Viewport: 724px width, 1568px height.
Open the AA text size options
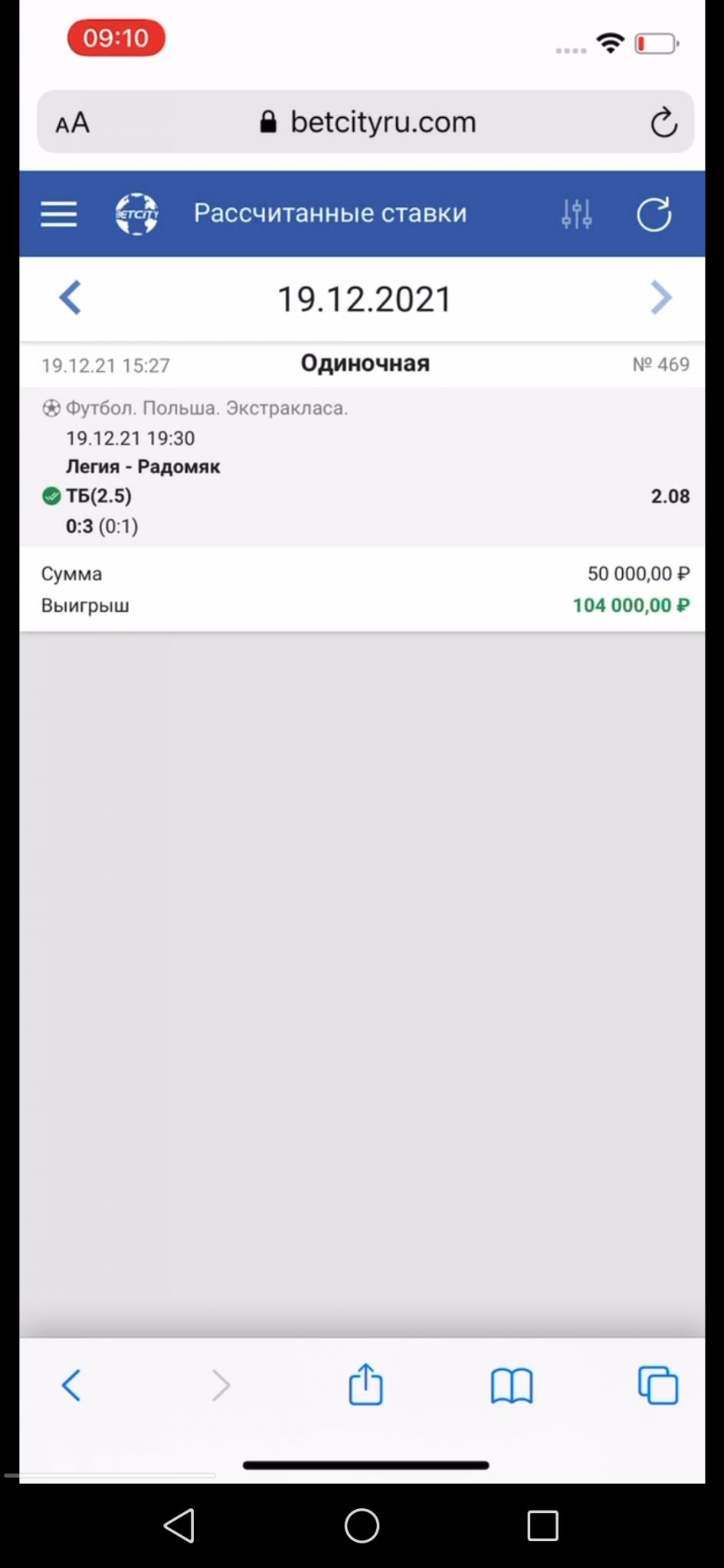(73, 122)
